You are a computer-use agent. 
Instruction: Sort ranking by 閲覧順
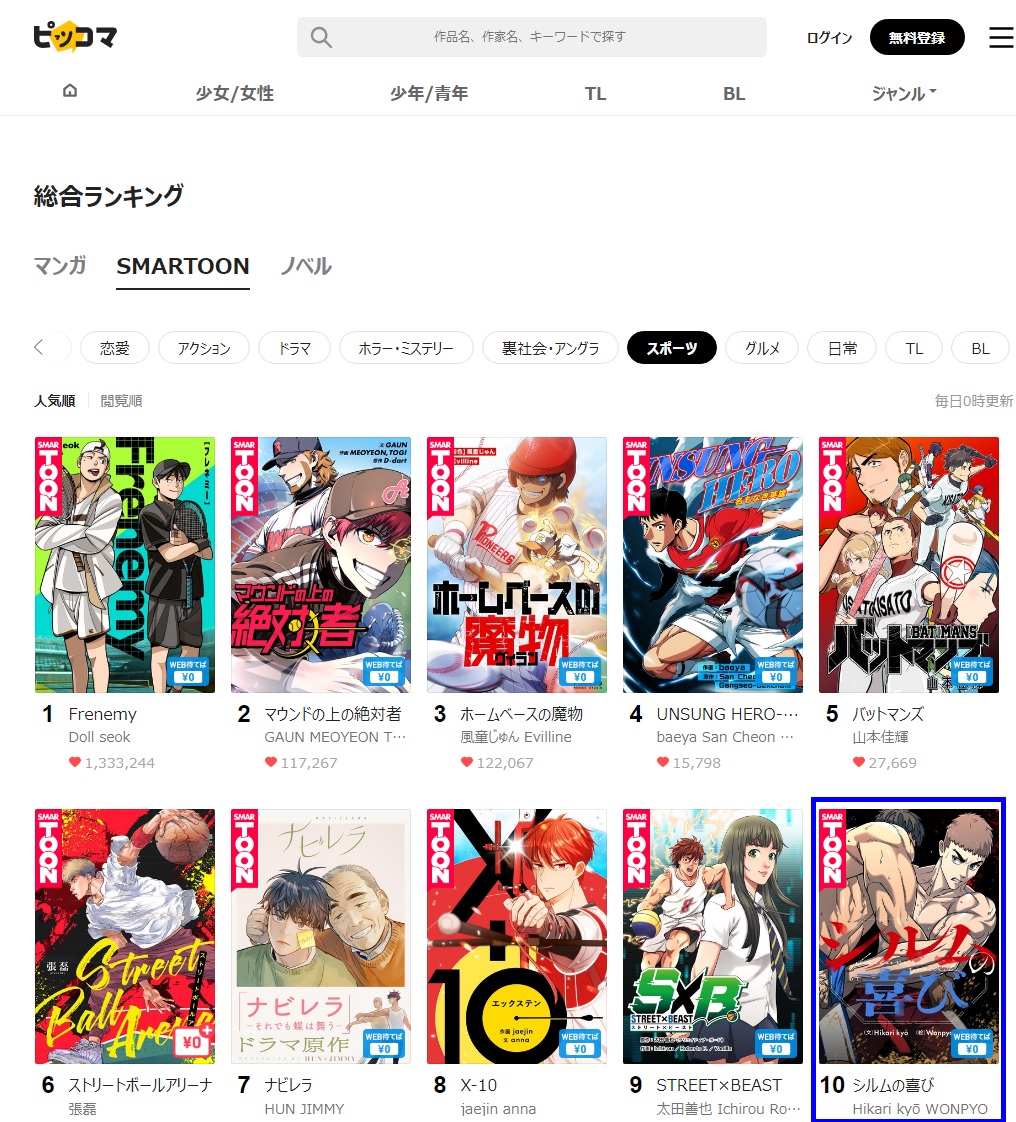pyautogui.click(x=121, y=401)
